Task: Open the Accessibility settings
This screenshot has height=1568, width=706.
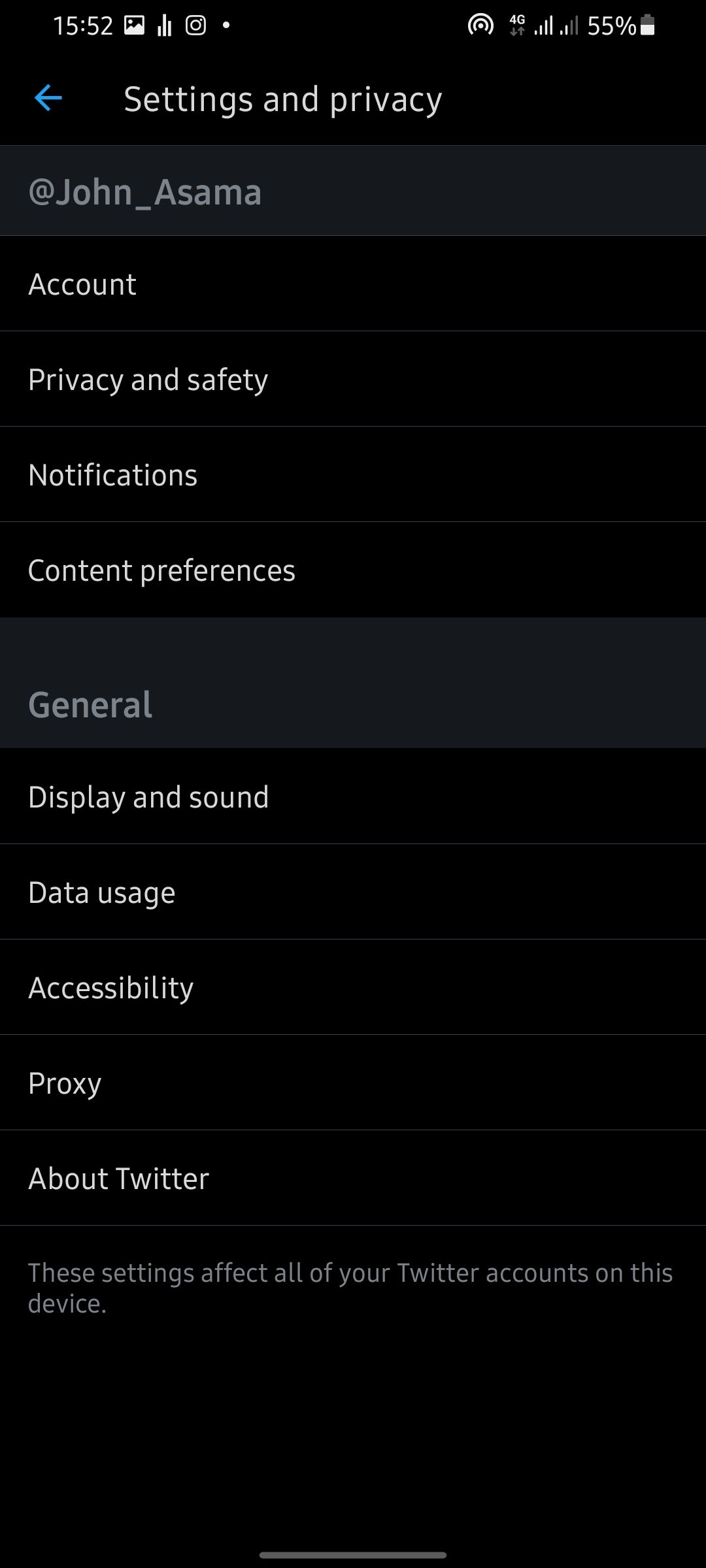Action: [353, 987]
